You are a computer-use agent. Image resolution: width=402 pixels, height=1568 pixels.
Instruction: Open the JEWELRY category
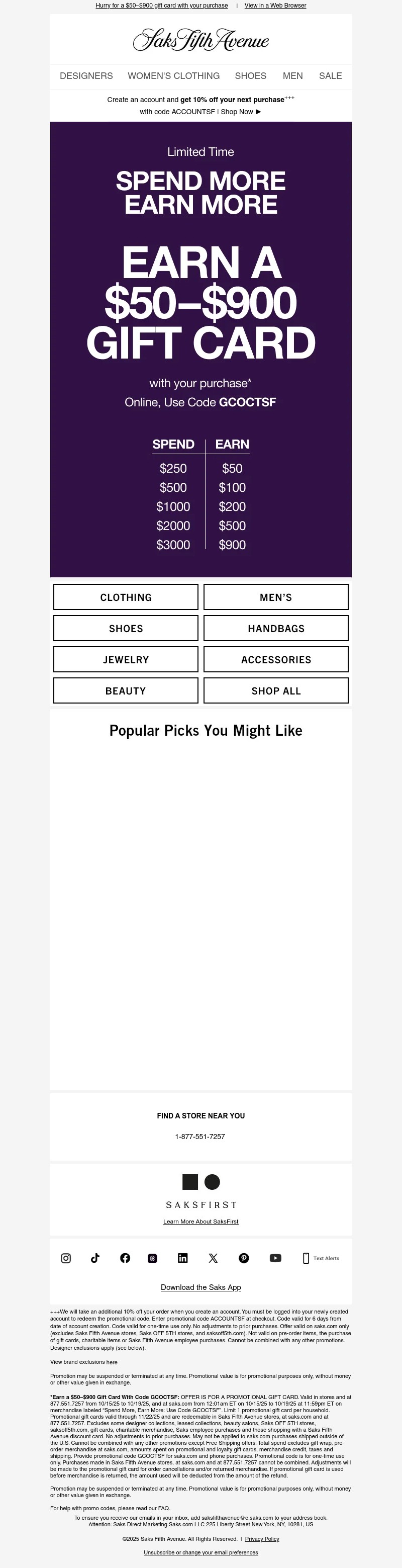coord(126,659)
